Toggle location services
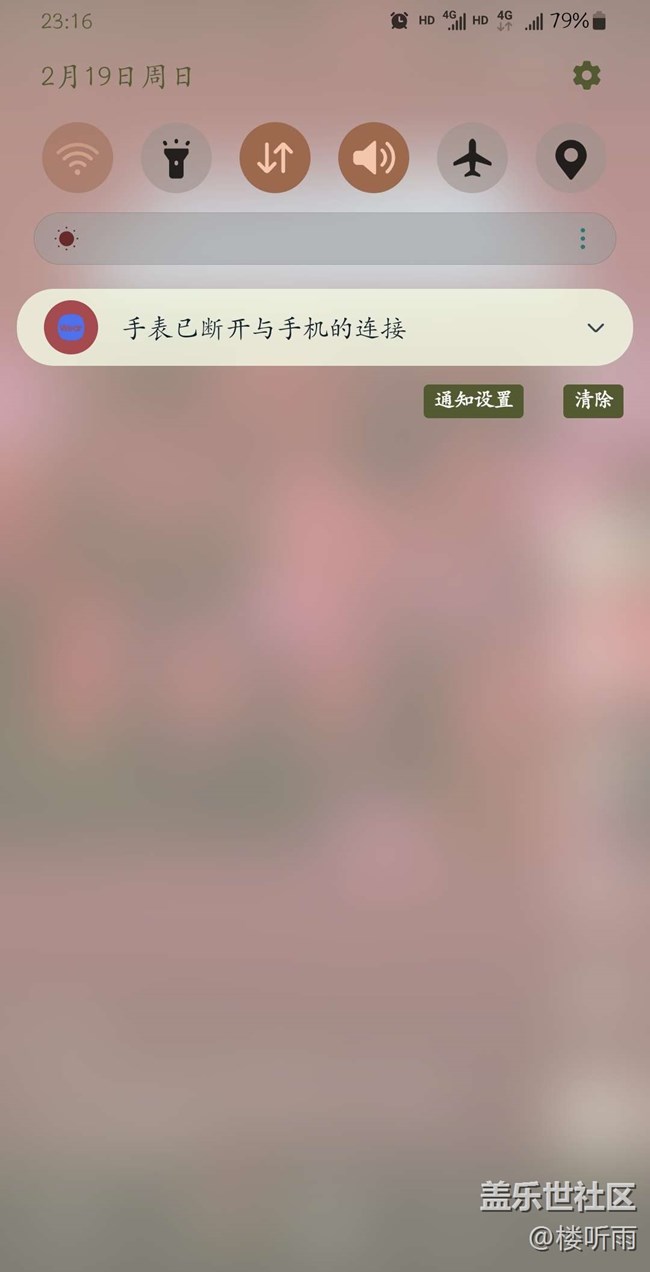This screenshot has width=650, height=1272. click(571, 158)
